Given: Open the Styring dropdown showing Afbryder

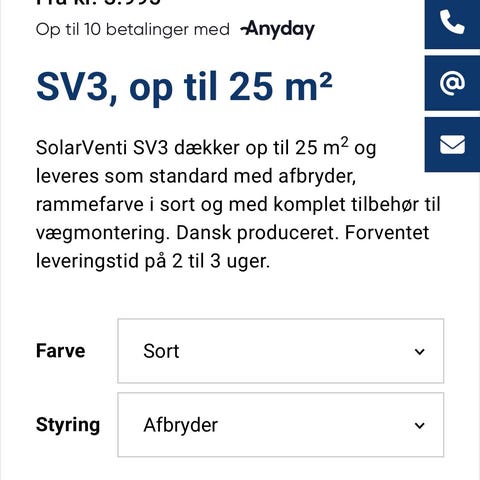Looking at the screenshot, I should pyautogui.click(x=281, y=425).
